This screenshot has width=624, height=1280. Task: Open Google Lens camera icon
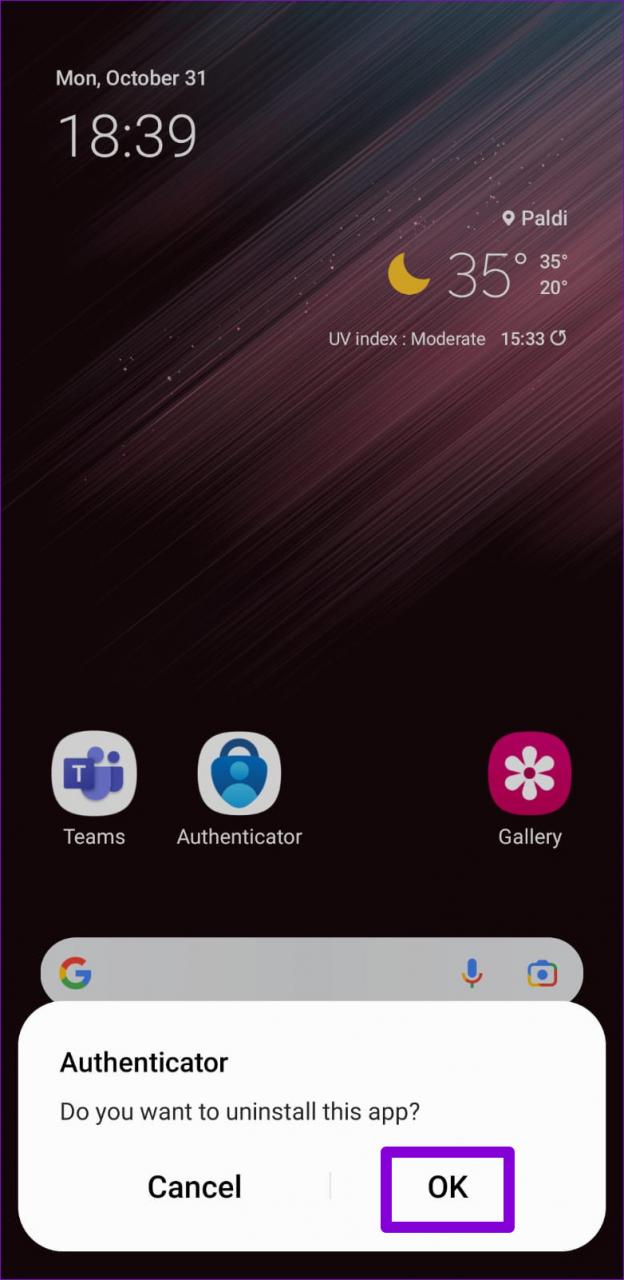[542, 973]
